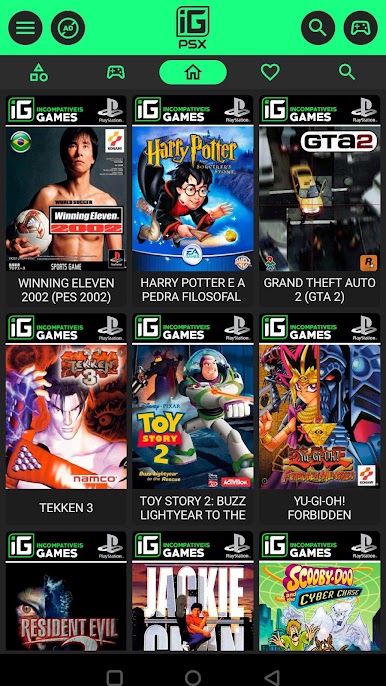Open the Tekken 3 game card
Screen dimensions: 386x686
pyautogui.click(x=66, y=419)
